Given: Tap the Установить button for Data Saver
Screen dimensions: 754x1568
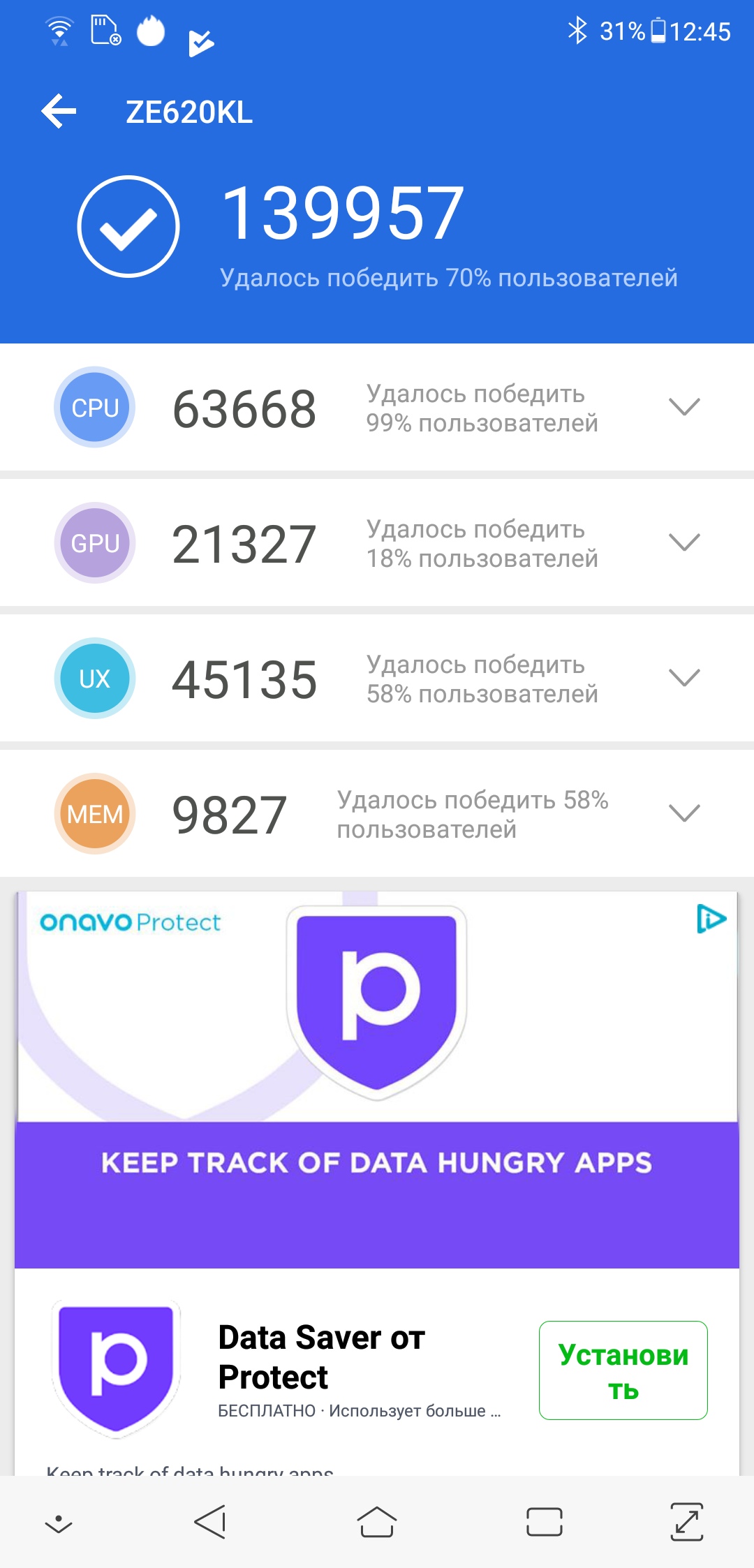Looking at the screenshot, I should pos(623,1370).
